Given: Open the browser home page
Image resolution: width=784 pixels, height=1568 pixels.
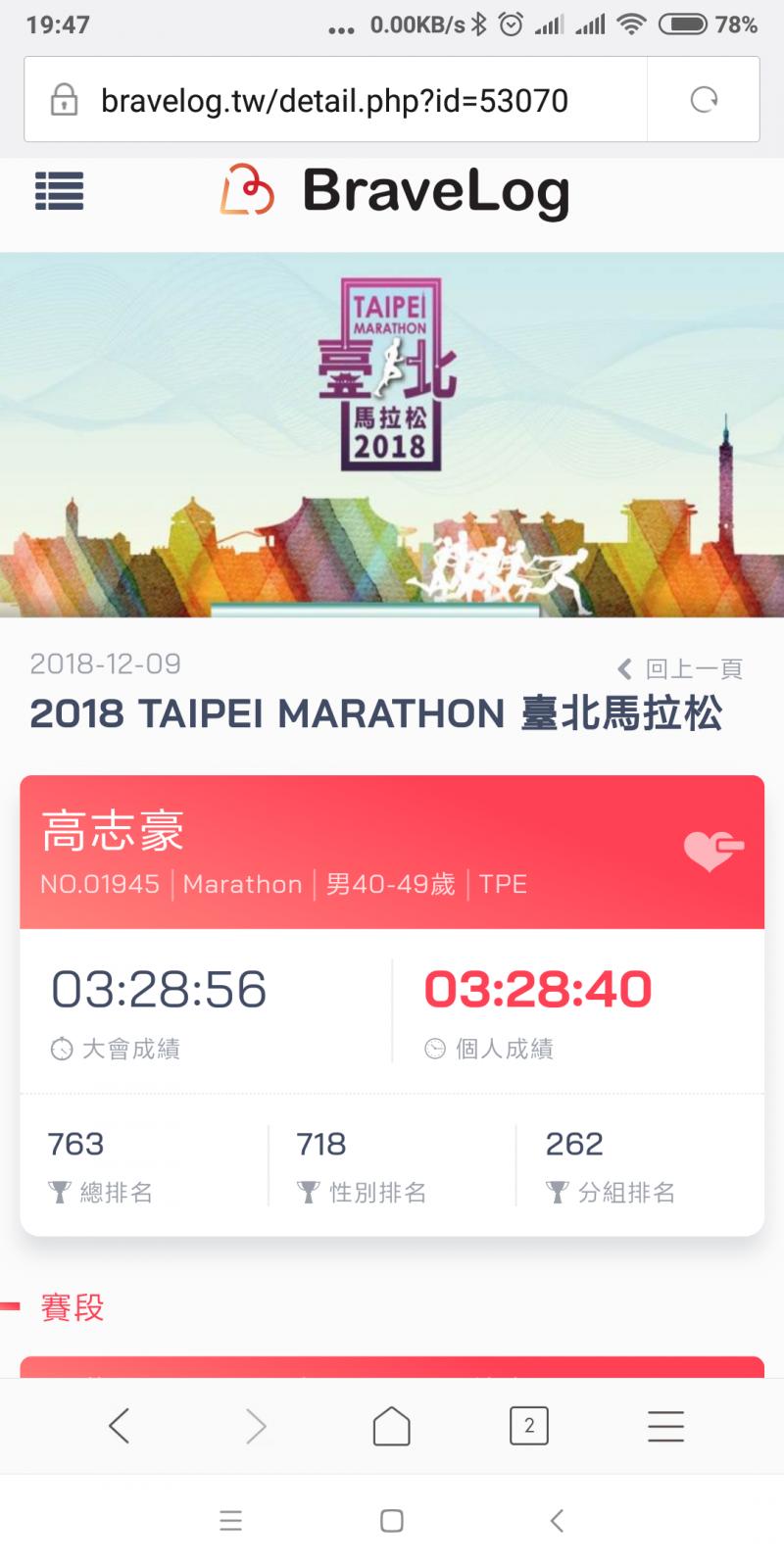Looking at the screenshot, I should pyautogui.click(x=392, y=1426).
